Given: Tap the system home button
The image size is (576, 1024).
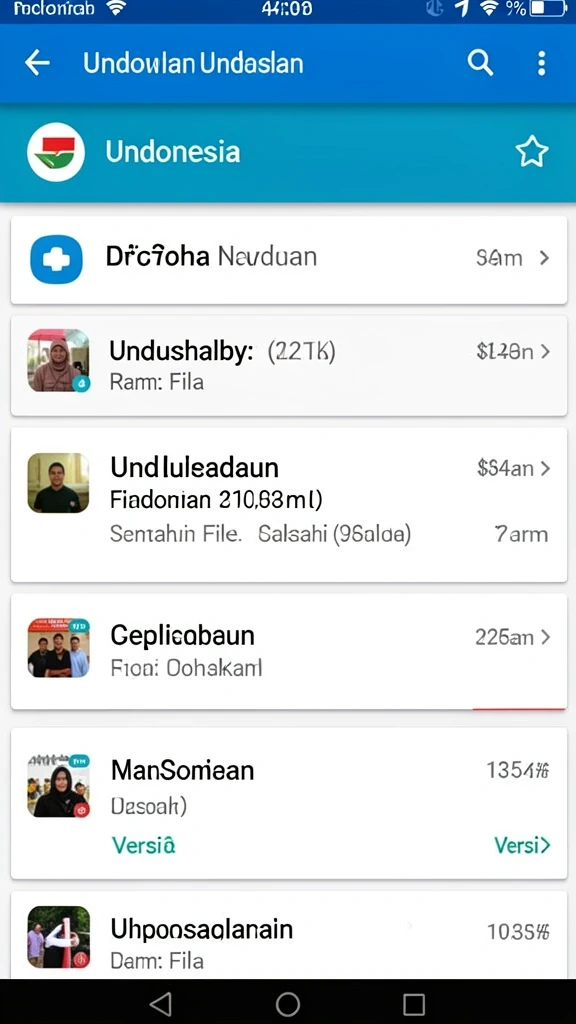Looking at the screenshot, I should tap(287, 1004).
